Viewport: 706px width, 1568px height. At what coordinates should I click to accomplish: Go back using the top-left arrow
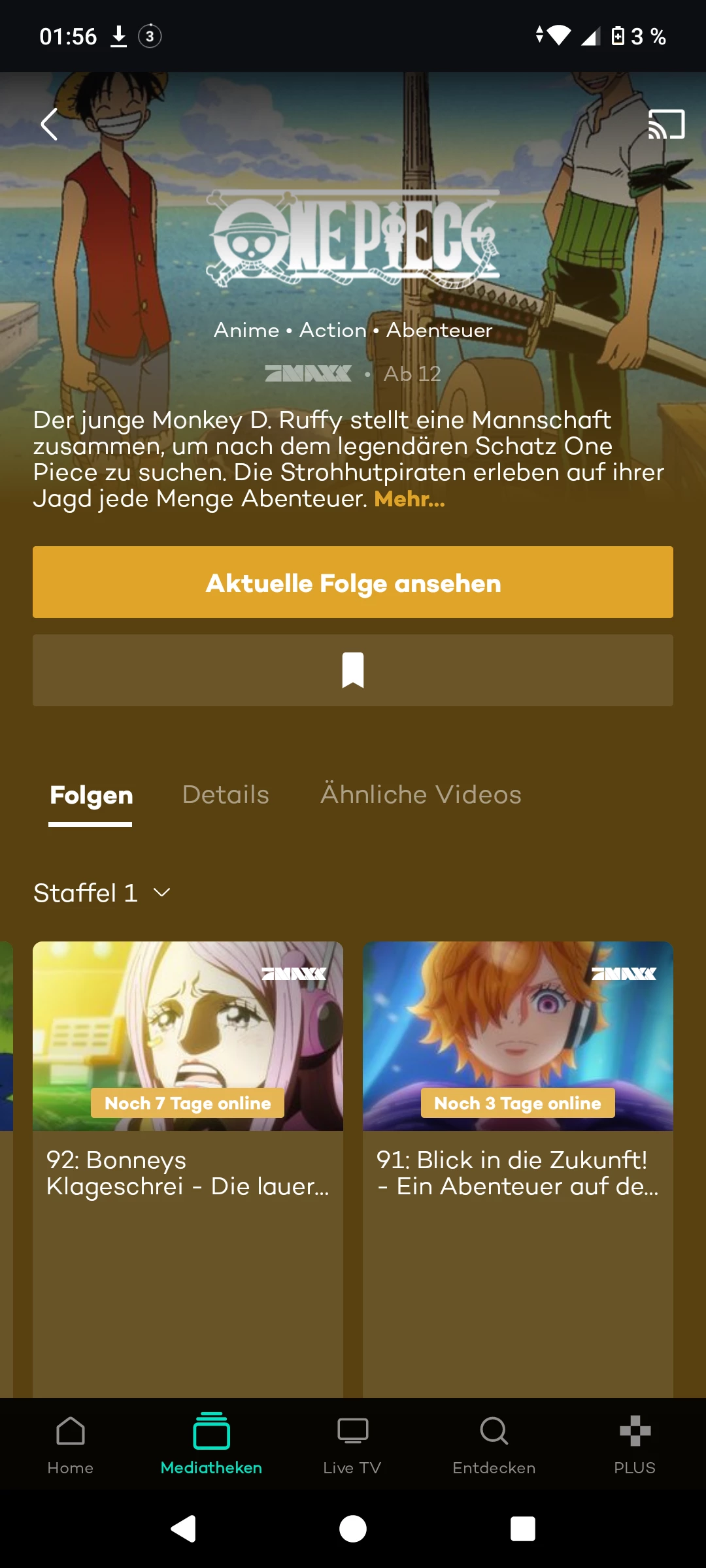(x=49, y=124)
